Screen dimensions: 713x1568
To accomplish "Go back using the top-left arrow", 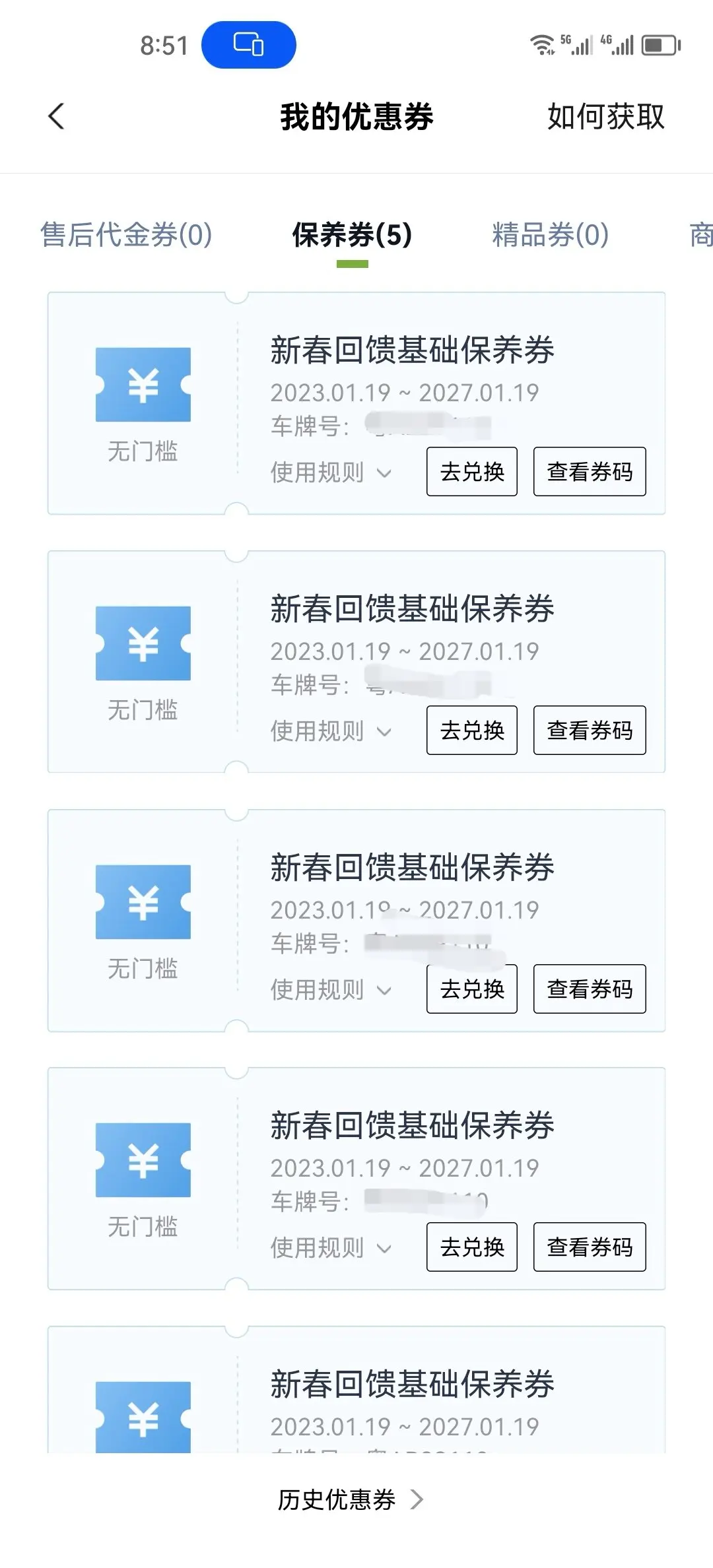I will [57, 117].
